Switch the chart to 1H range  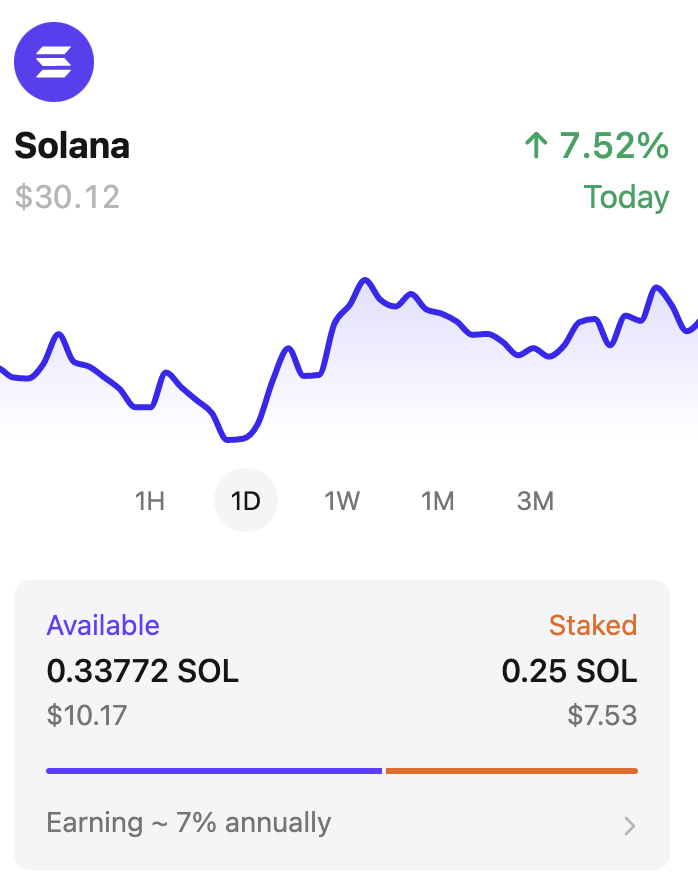click(x=150, y=500)
